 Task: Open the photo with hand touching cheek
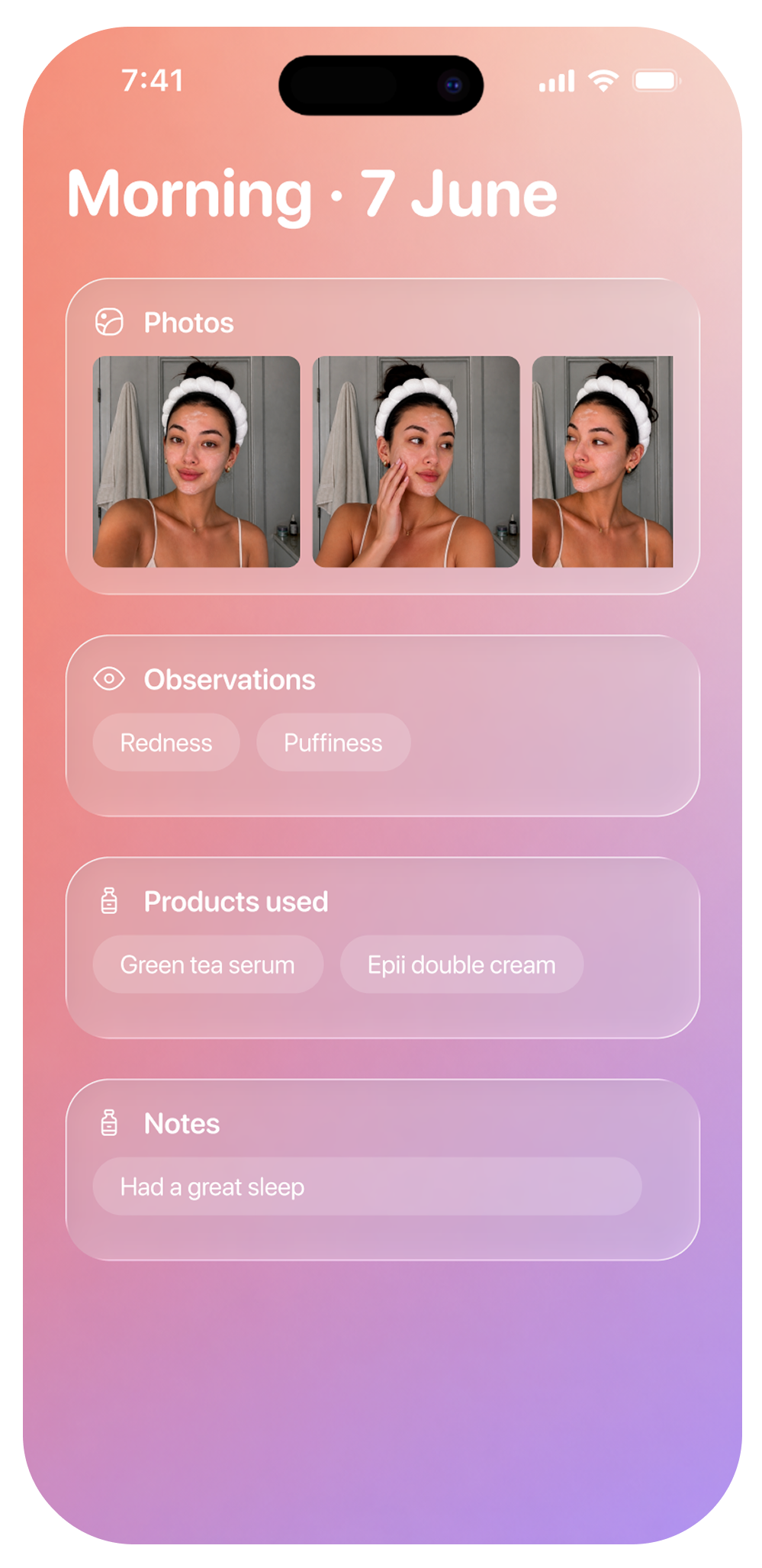pos(416,462)
